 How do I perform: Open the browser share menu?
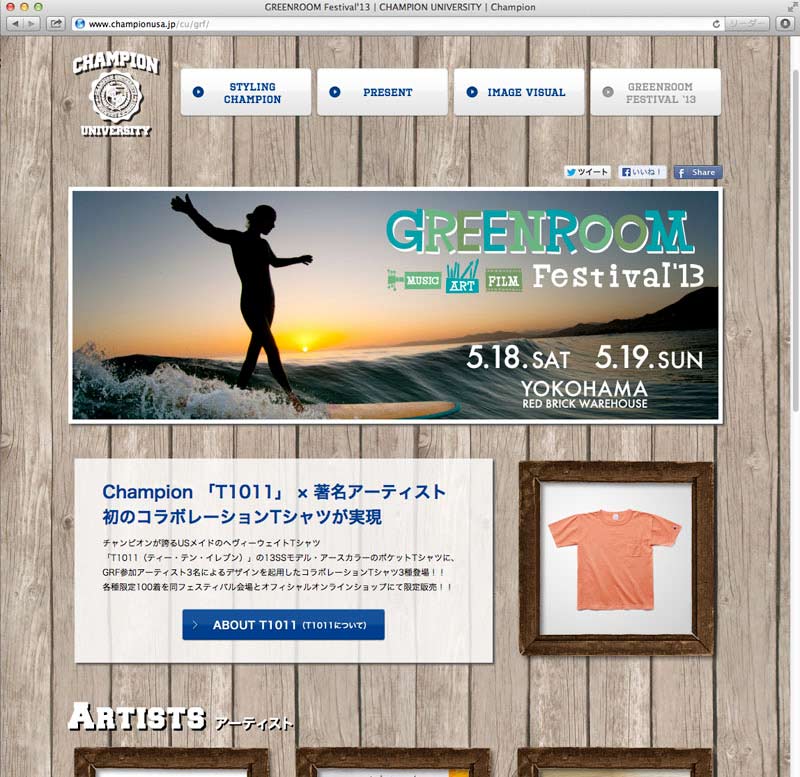pyautogui.click(x=56, y=23)
